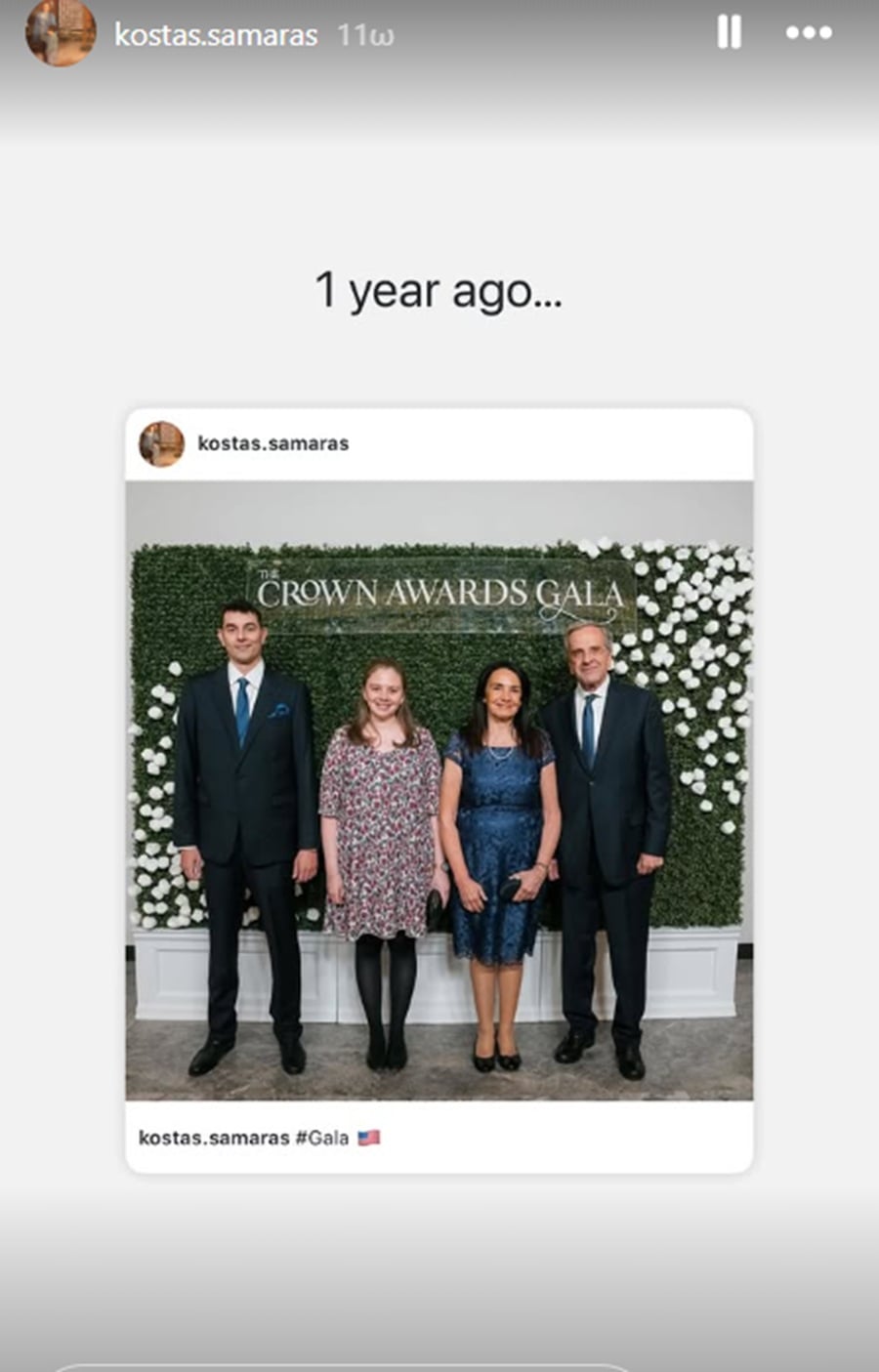Open kostas.samaras profile from story header avatar

[x=61, y=33]
